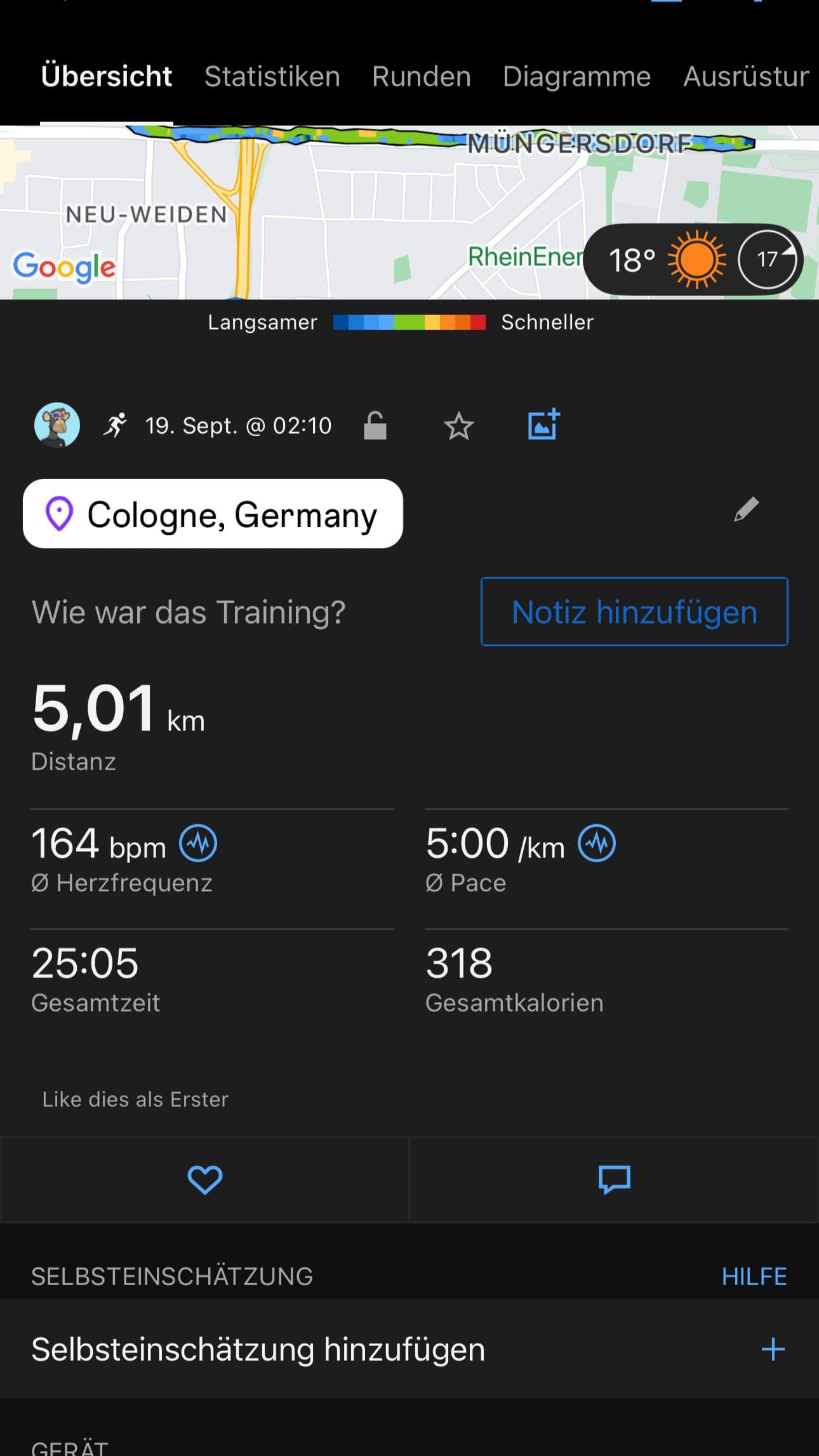The width and height of the screenshot is (819, 1456).
Task: Mark activity as favorite with star
Action: click(458, 426)
